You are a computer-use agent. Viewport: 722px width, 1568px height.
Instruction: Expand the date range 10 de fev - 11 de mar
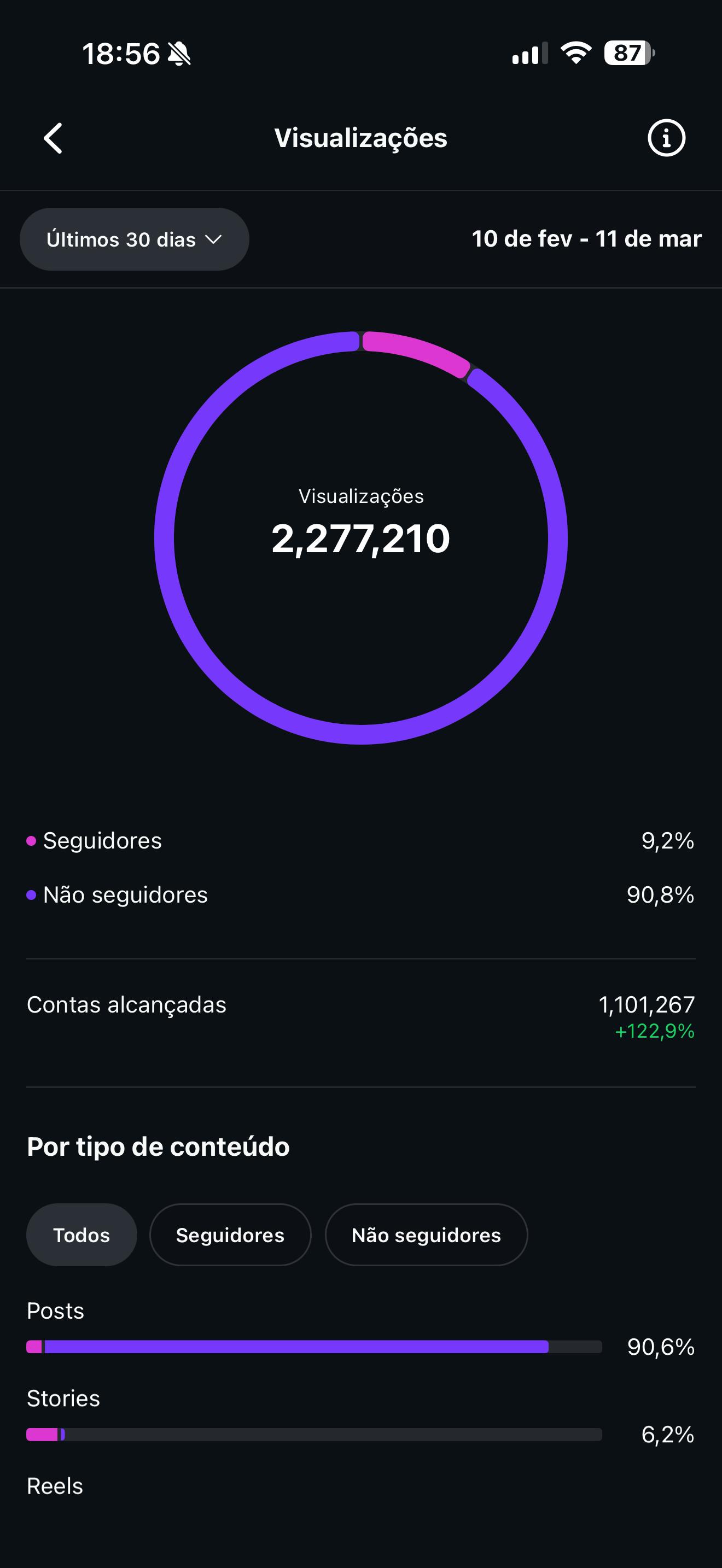coord(586,239)
